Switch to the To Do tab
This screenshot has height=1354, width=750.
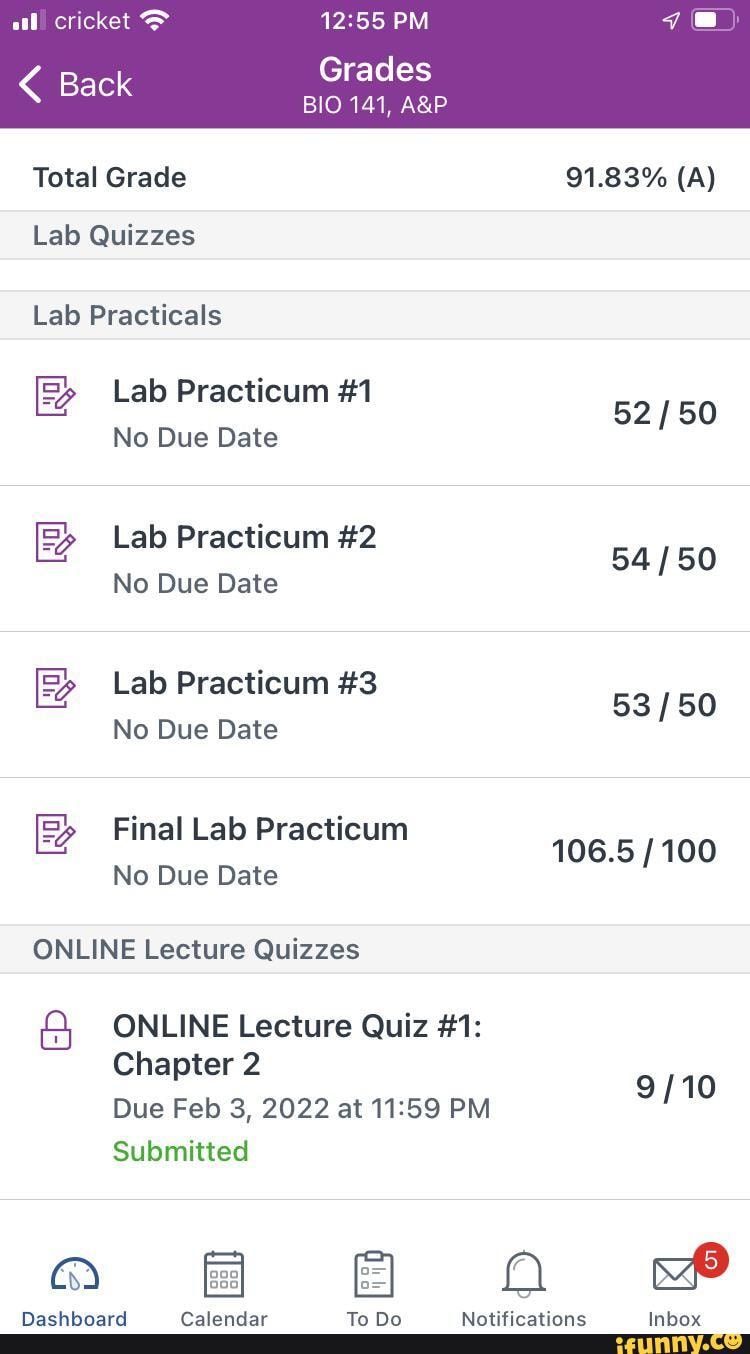(x=374, y=1290)
